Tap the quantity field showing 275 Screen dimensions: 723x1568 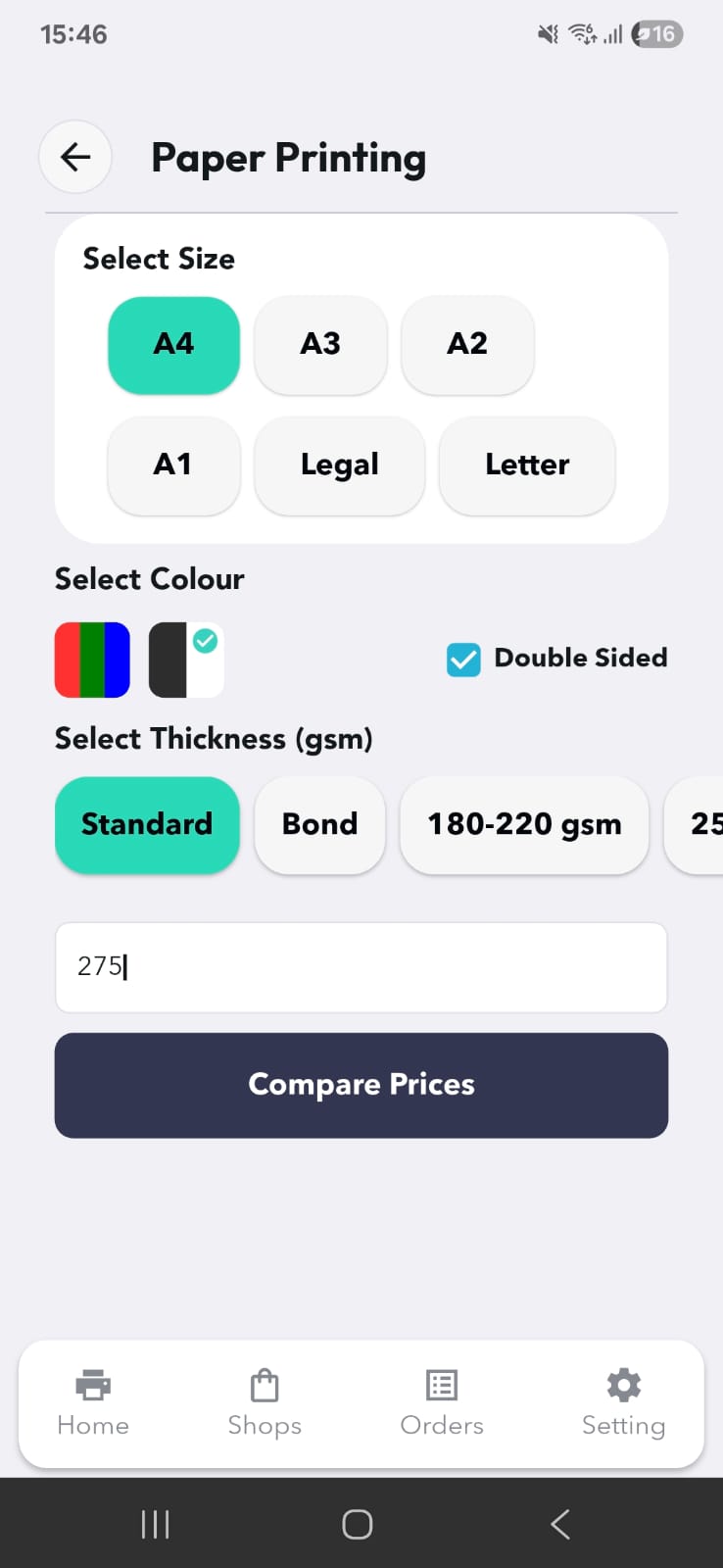tap(361, 966)
